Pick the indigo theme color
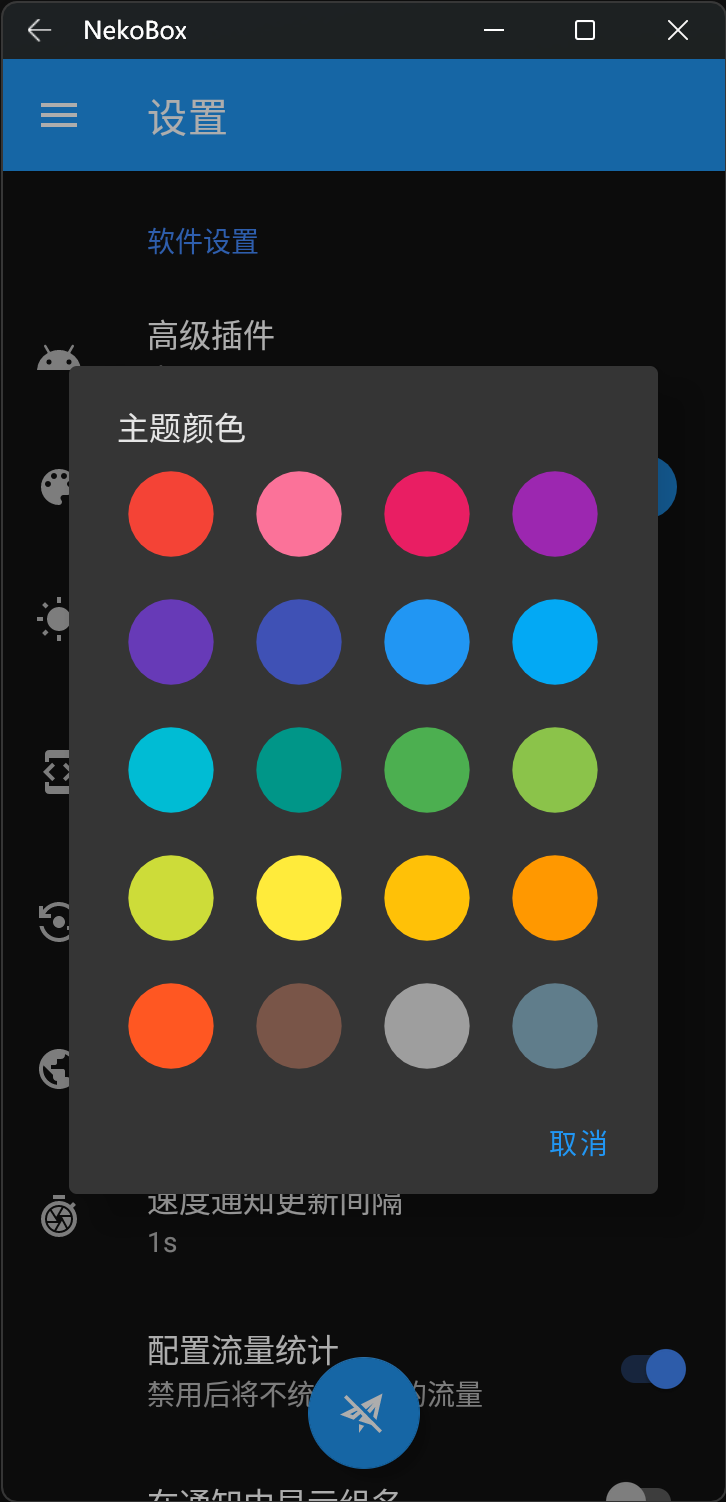The image size is (726, 1502). click(x=299, y=642)
